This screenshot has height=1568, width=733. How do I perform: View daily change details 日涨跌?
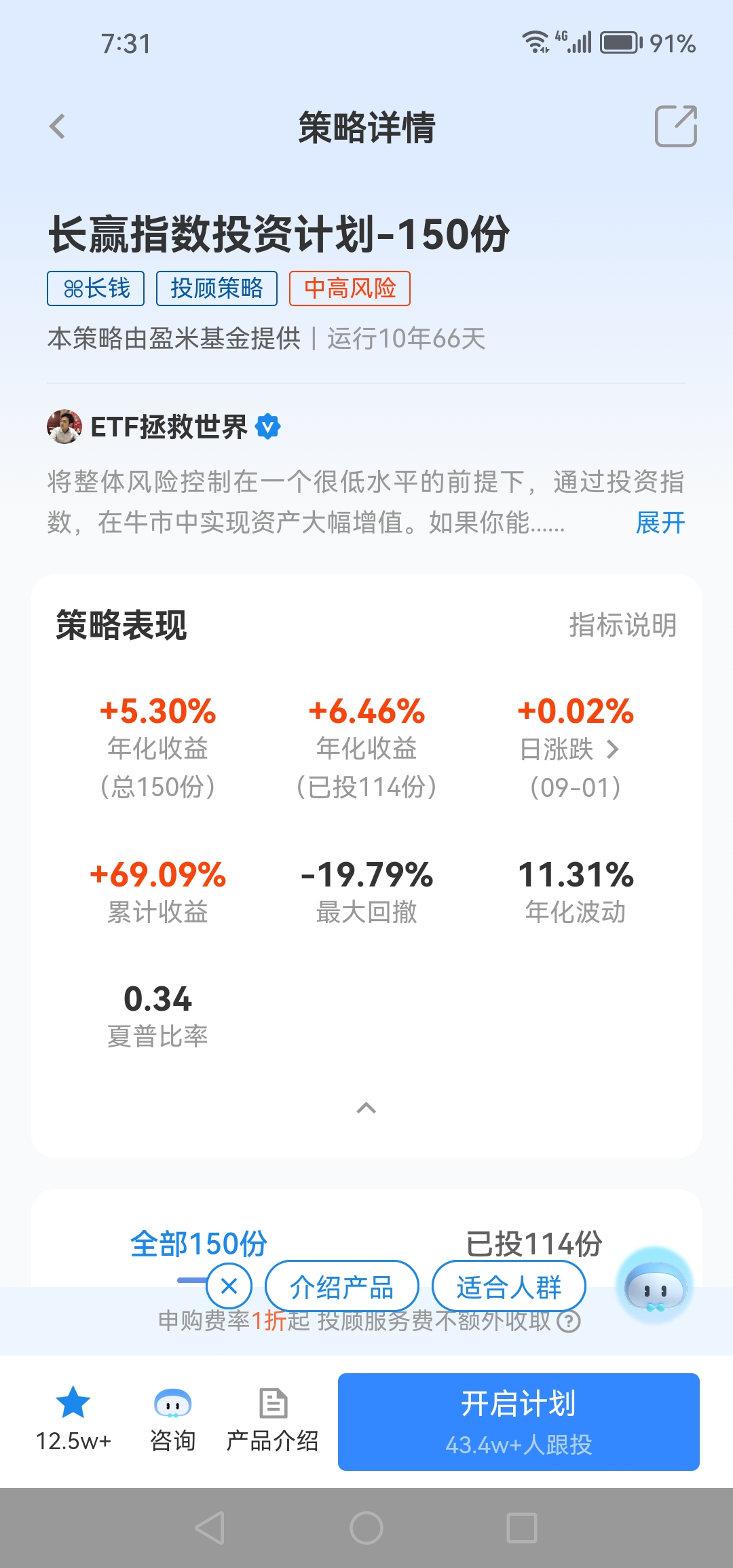pos(570,749)
